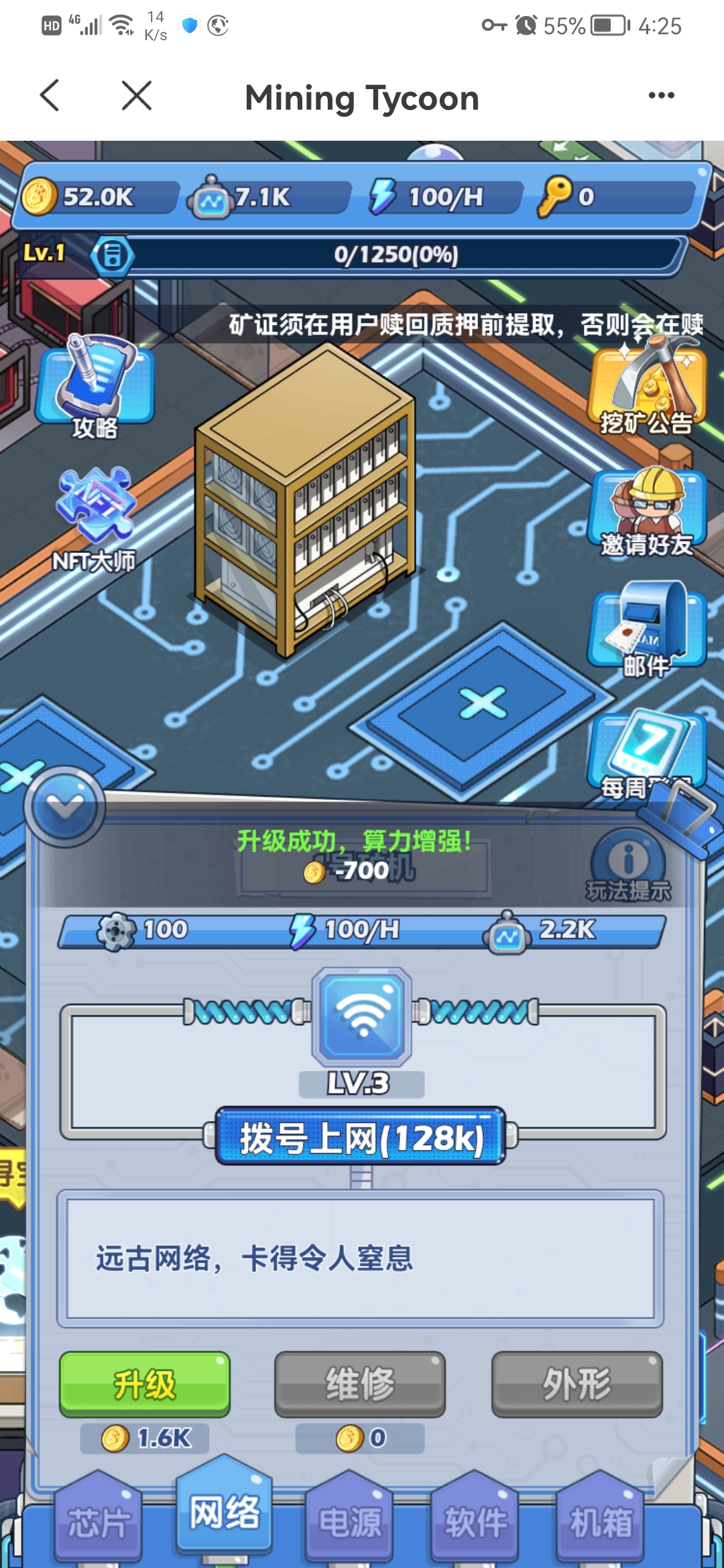Tap the green 升级 upgrade button
The height and width of the screenshot is (1568, 724).
pos(145,1384)
